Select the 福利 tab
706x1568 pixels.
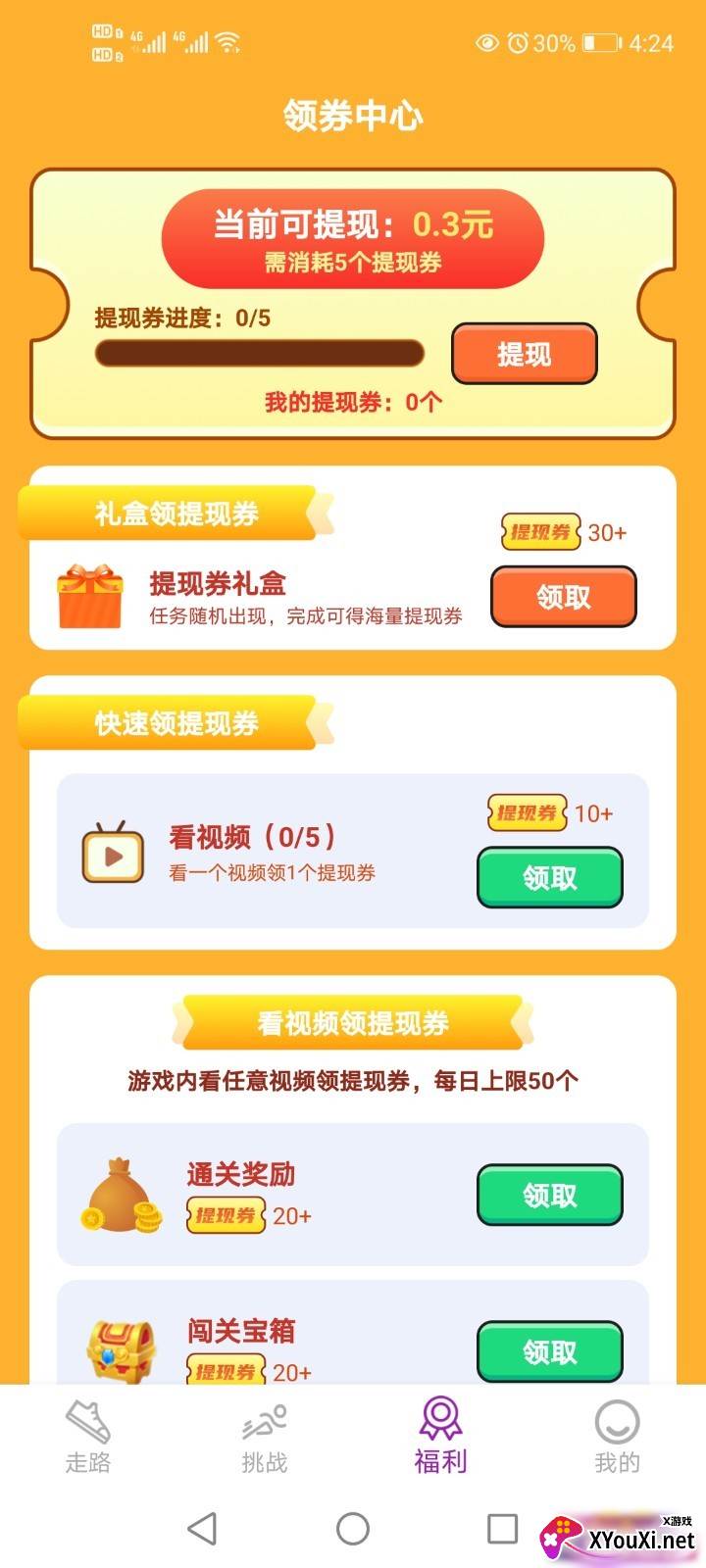(x=441, y=1438)
